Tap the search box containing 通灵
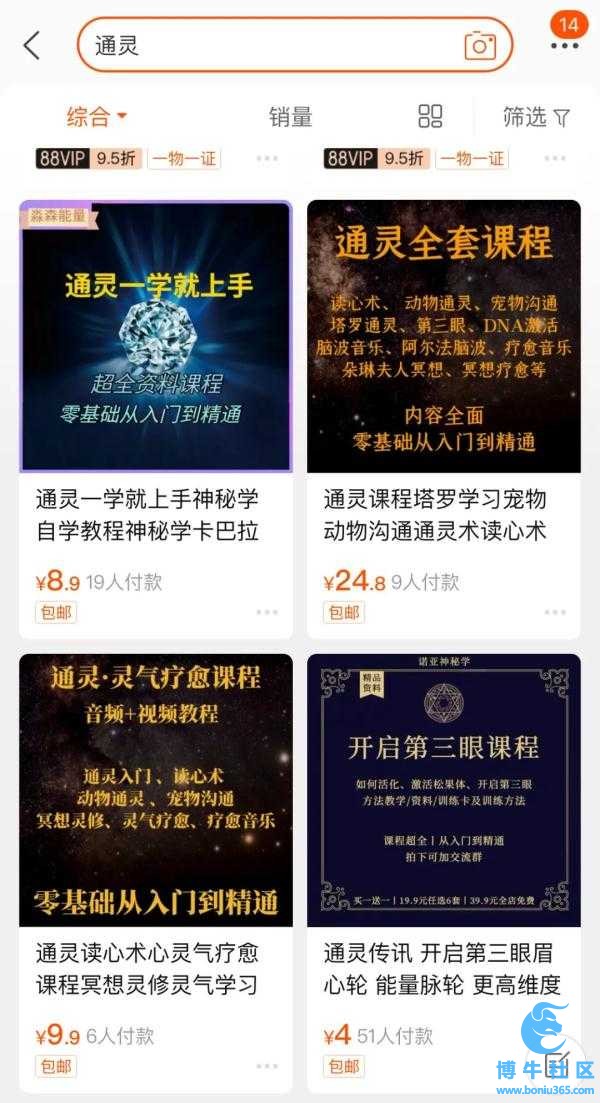 (x=270, y=45)
